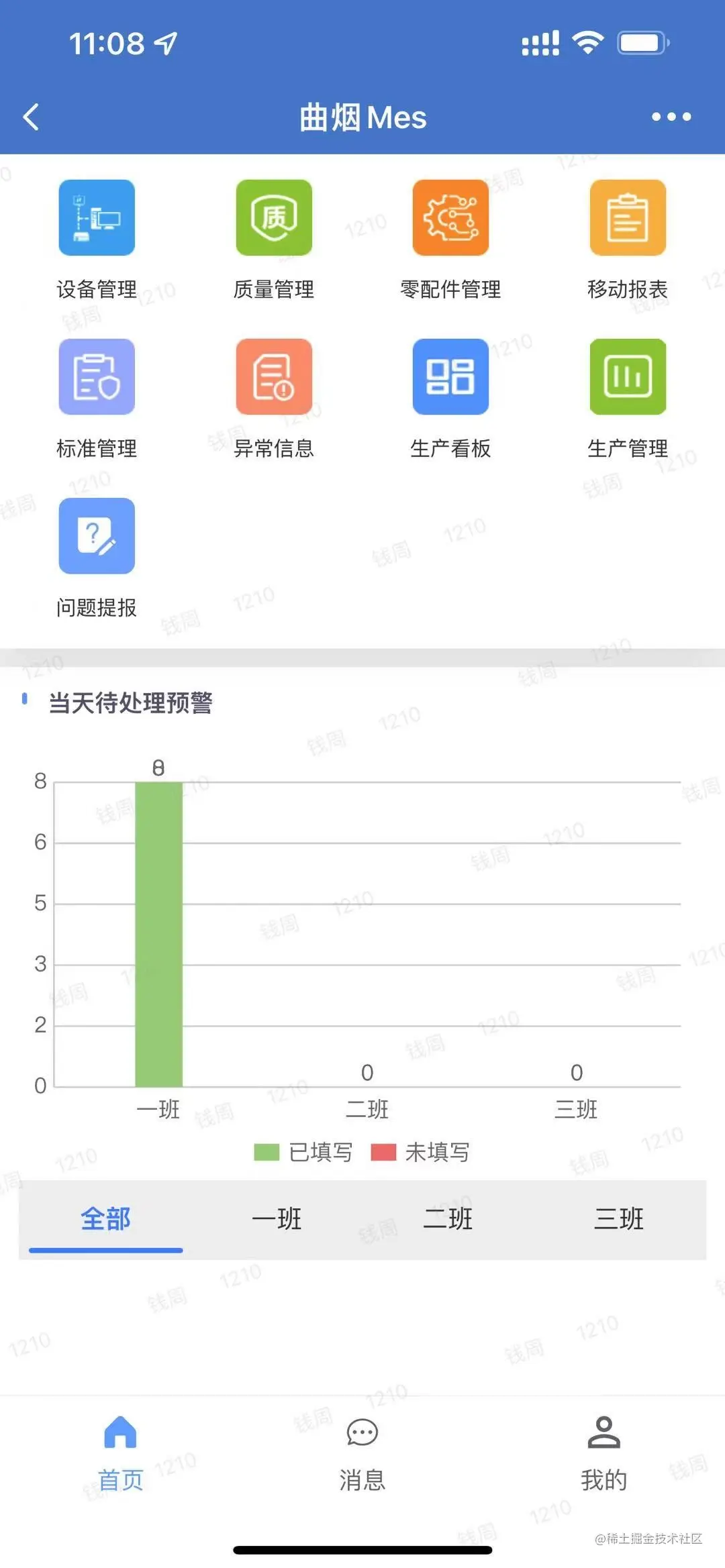Open 质量管理 module

274,217
